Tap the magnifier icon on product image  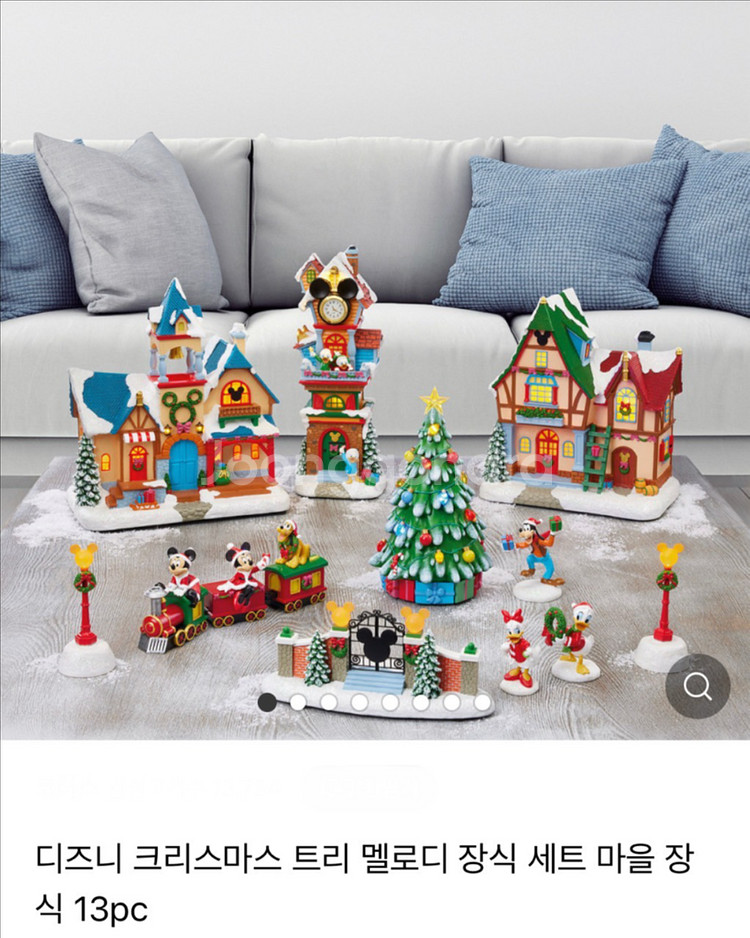[697, 686]
